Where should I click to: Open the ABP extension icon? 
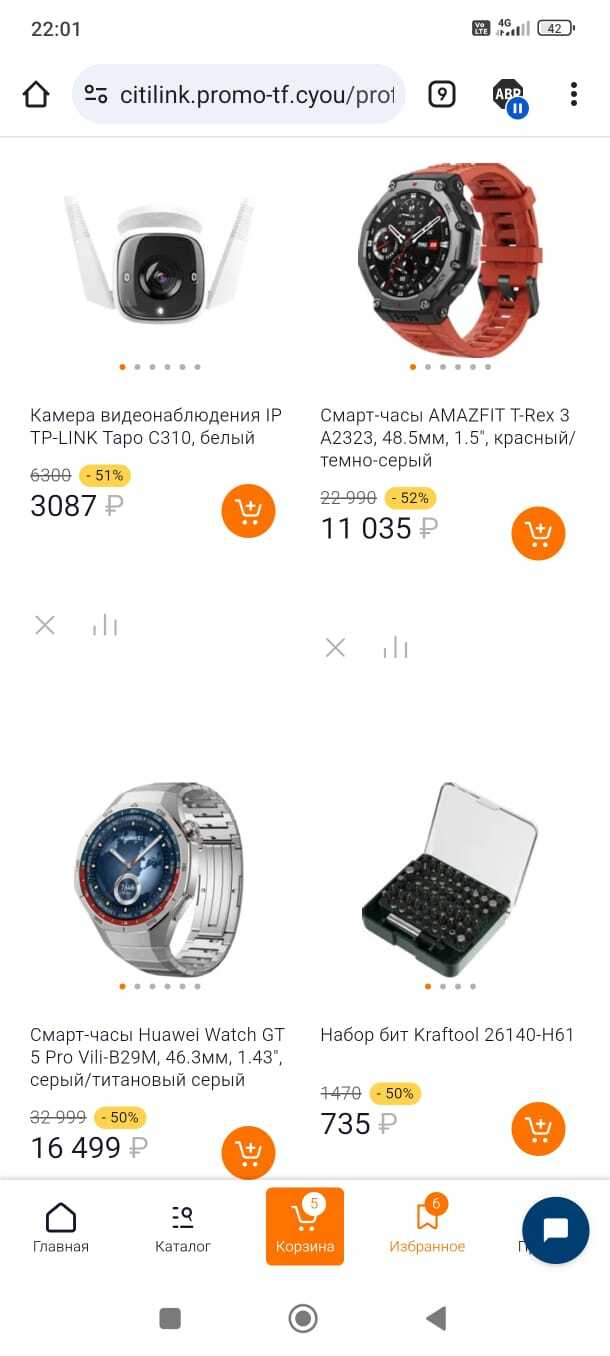[x=509, y=96]
